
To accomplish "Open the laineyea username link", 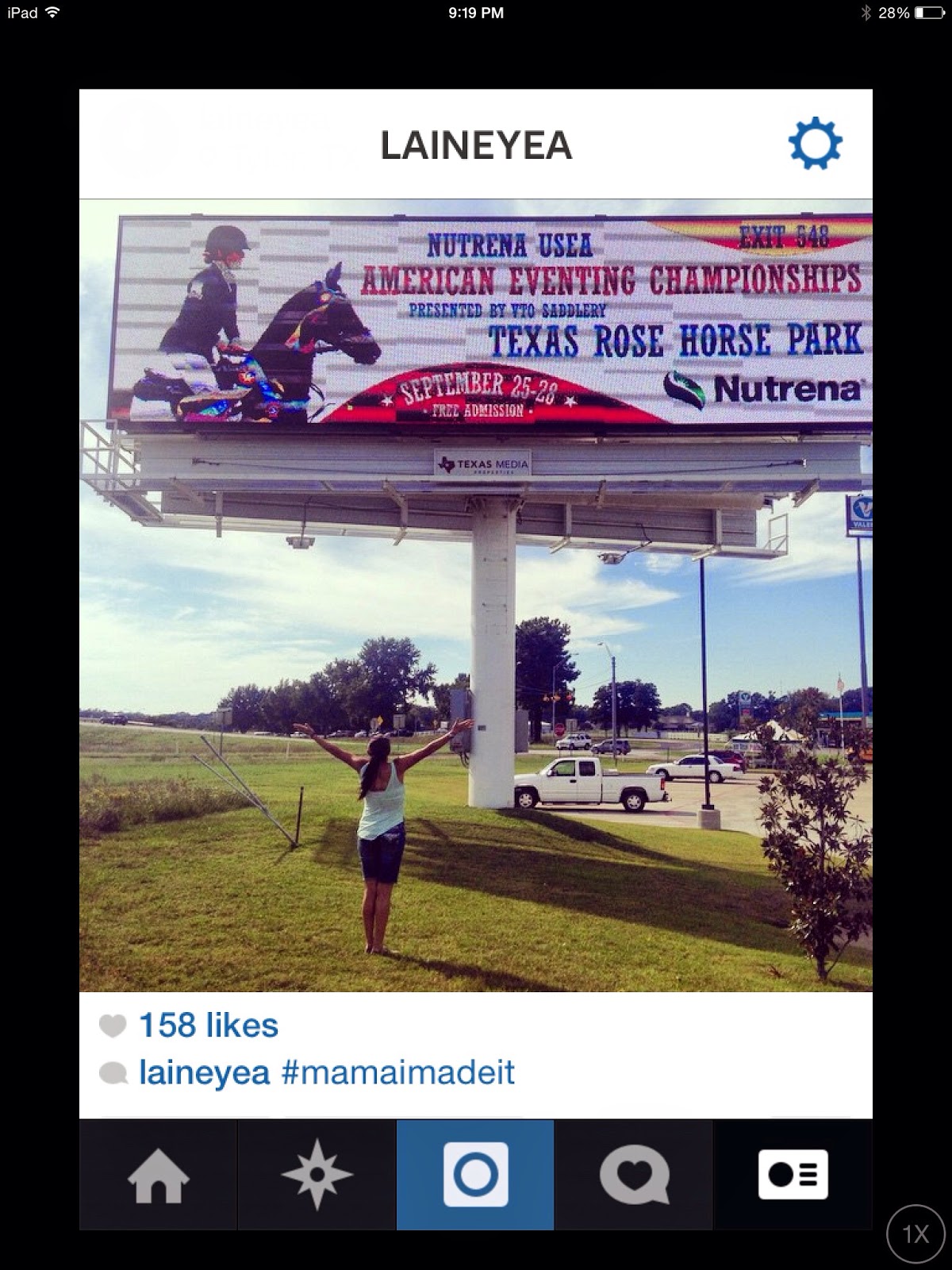I will (205, 1072).
